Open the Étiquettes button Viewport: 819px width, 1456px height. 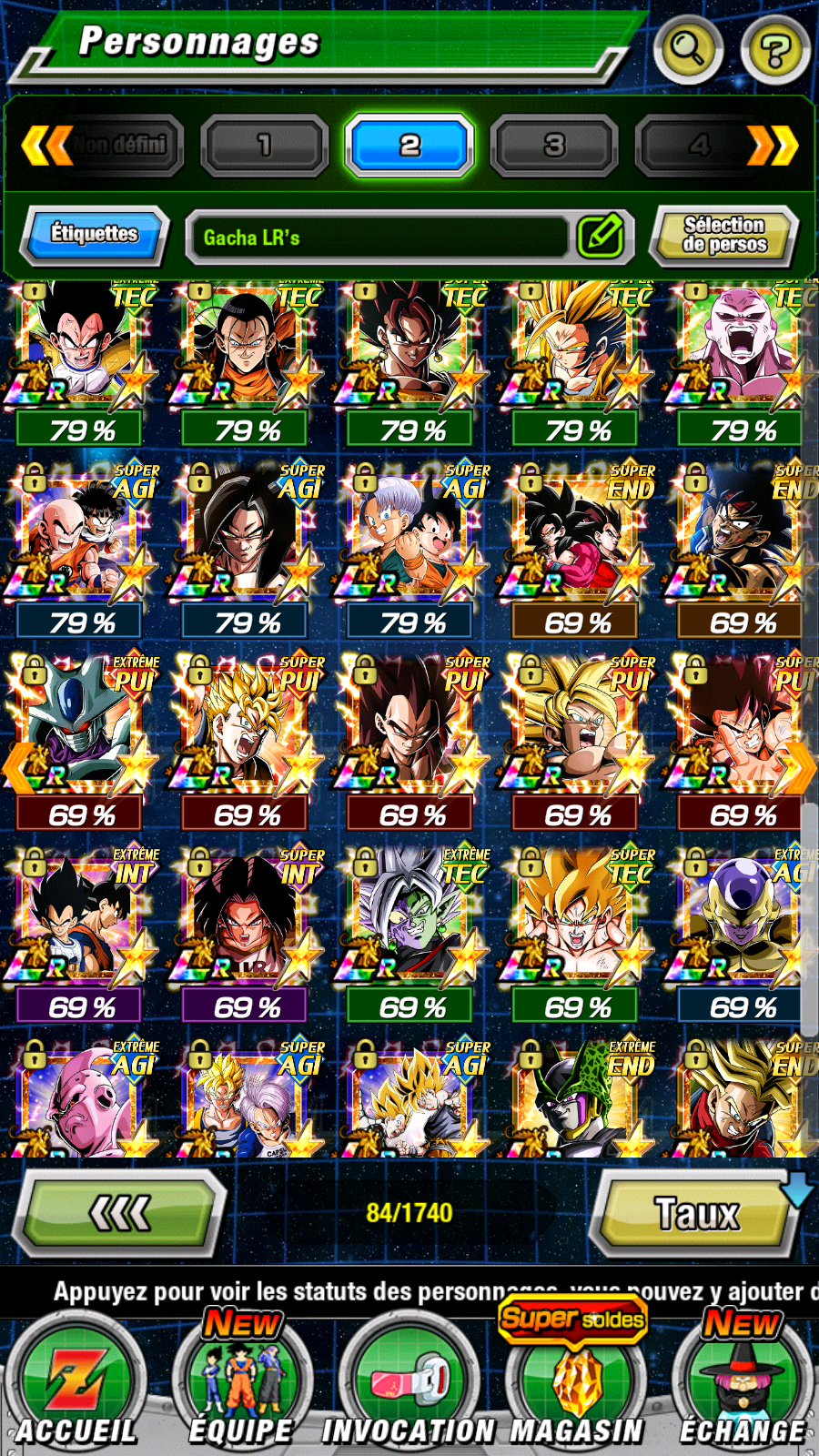click(x=94, y=235)
